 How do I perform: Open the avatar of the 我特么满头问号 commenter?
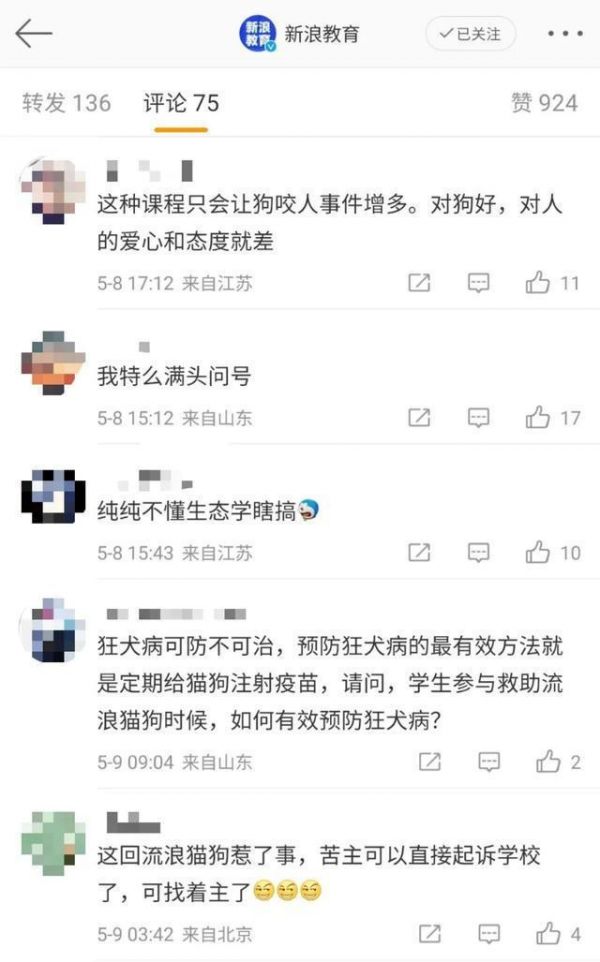pyautogui.click(x=52, y=361)
